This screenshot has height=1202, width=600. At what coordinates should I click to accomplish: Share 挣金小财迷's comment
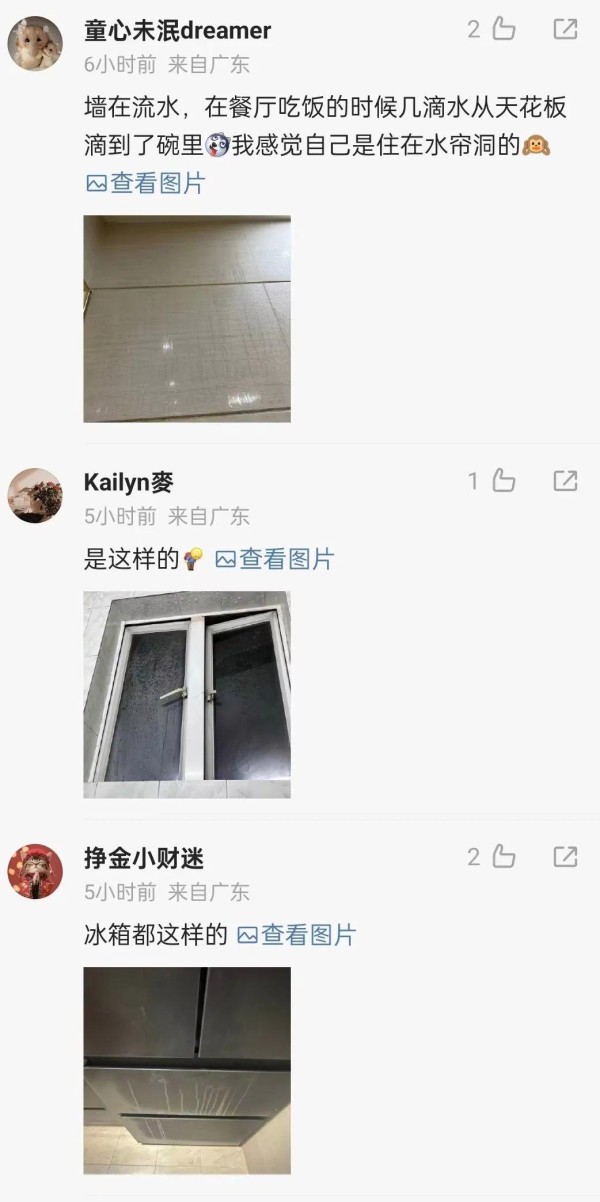tap(565, 857)
